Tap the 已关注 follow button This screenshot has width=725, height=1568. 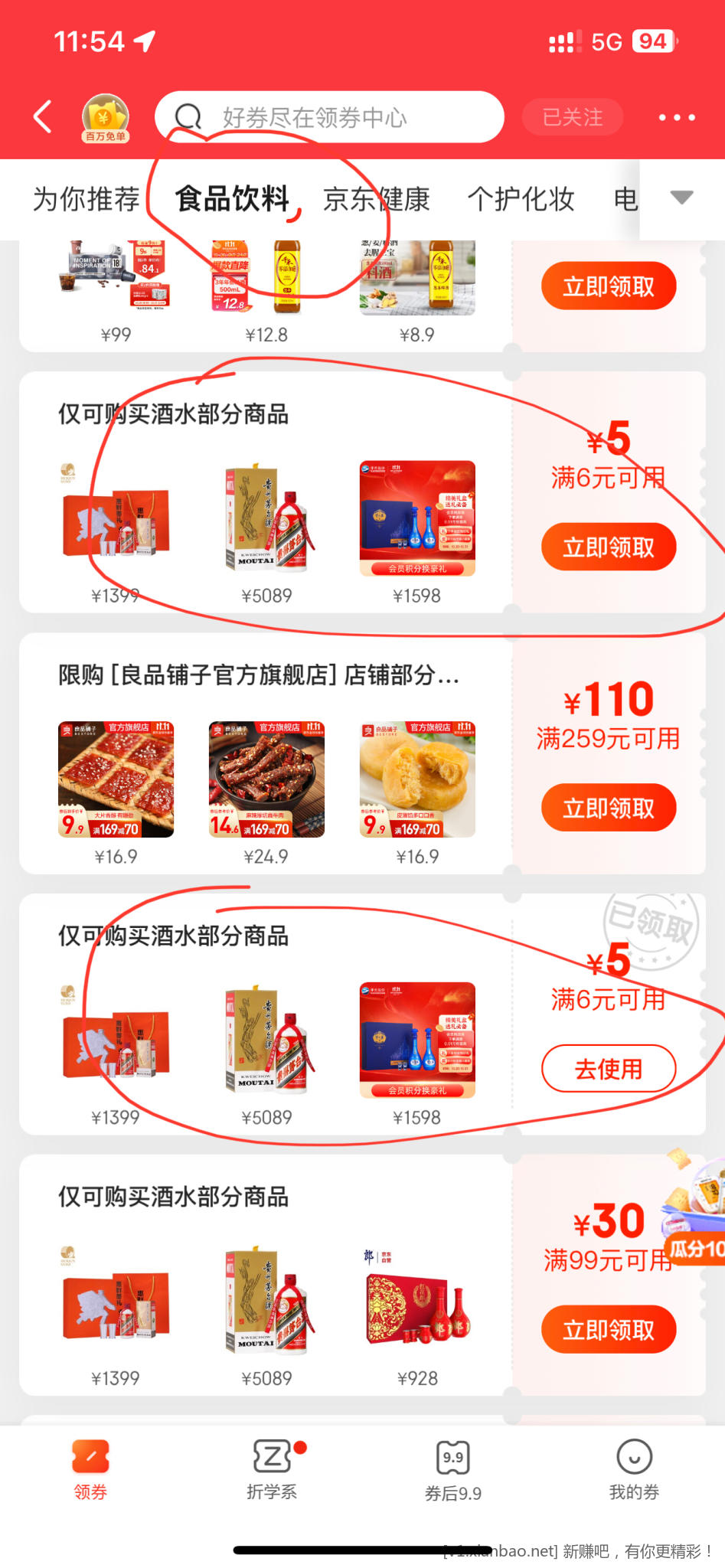pos(573,117)
